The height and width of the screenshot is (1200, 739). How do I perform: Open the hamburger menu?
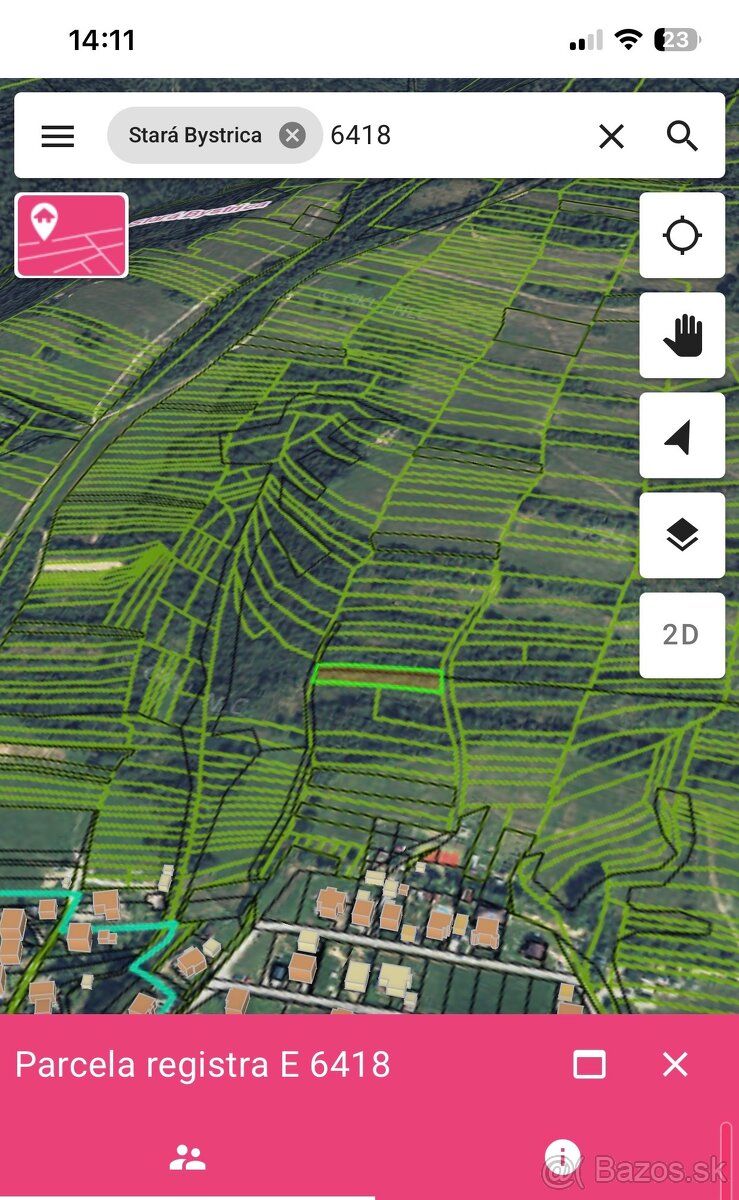[x=58, y=136]
